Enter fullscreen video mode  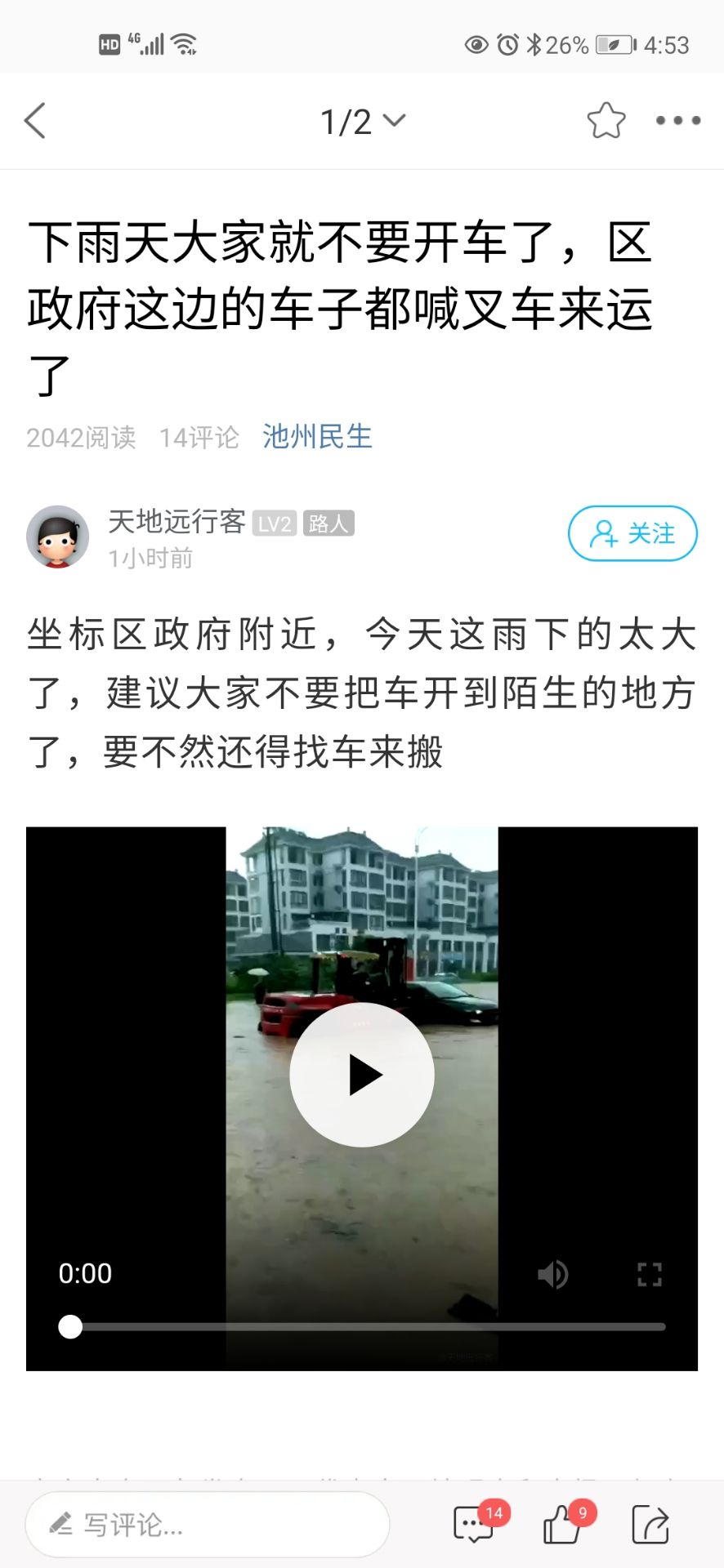(x=649, y=1274)
